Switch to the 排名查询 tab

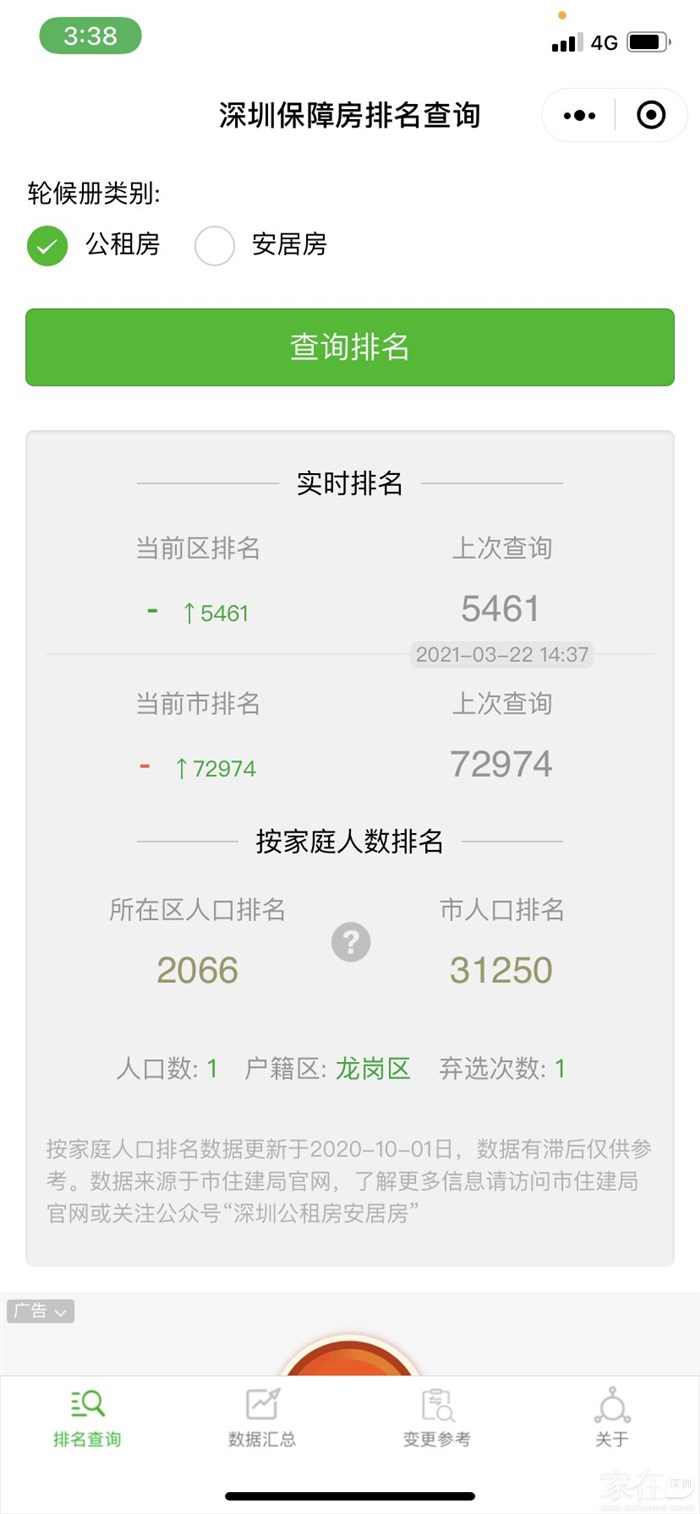click(87, 1417)
